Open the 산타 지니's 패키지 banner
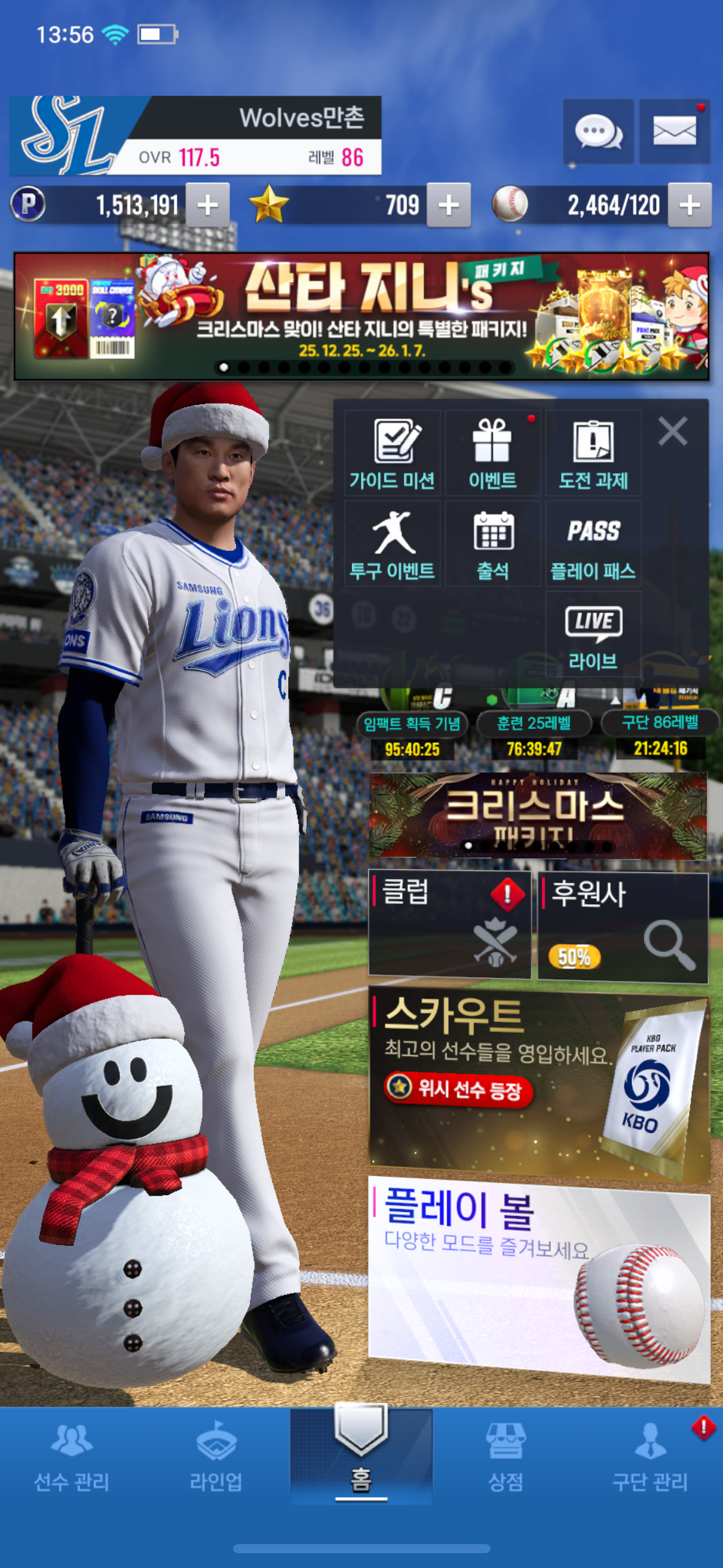 point(361,316)
